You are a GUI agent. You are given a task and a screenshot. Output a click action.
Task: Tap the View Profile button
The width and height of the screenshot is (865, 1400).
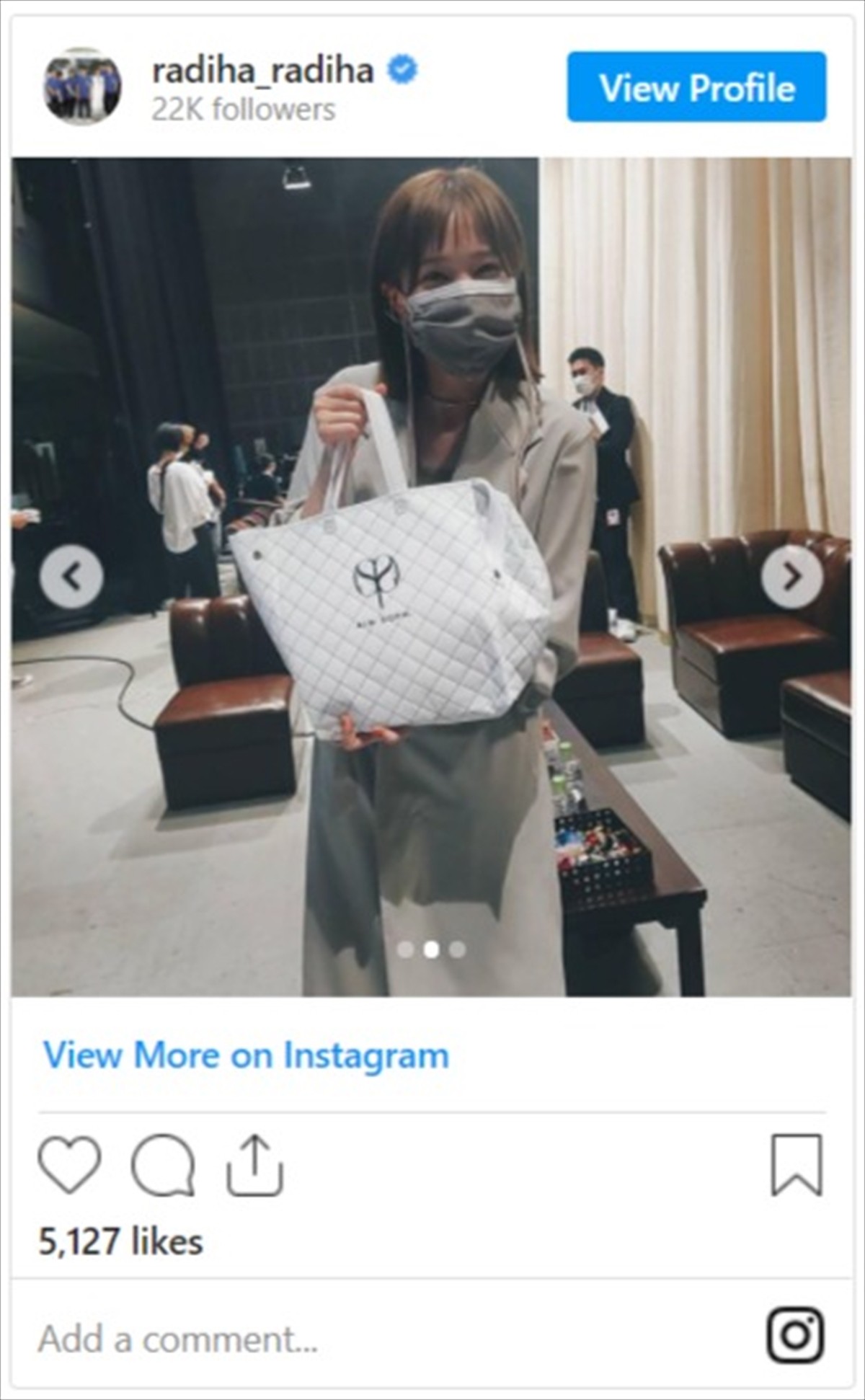tap(696, 87)
